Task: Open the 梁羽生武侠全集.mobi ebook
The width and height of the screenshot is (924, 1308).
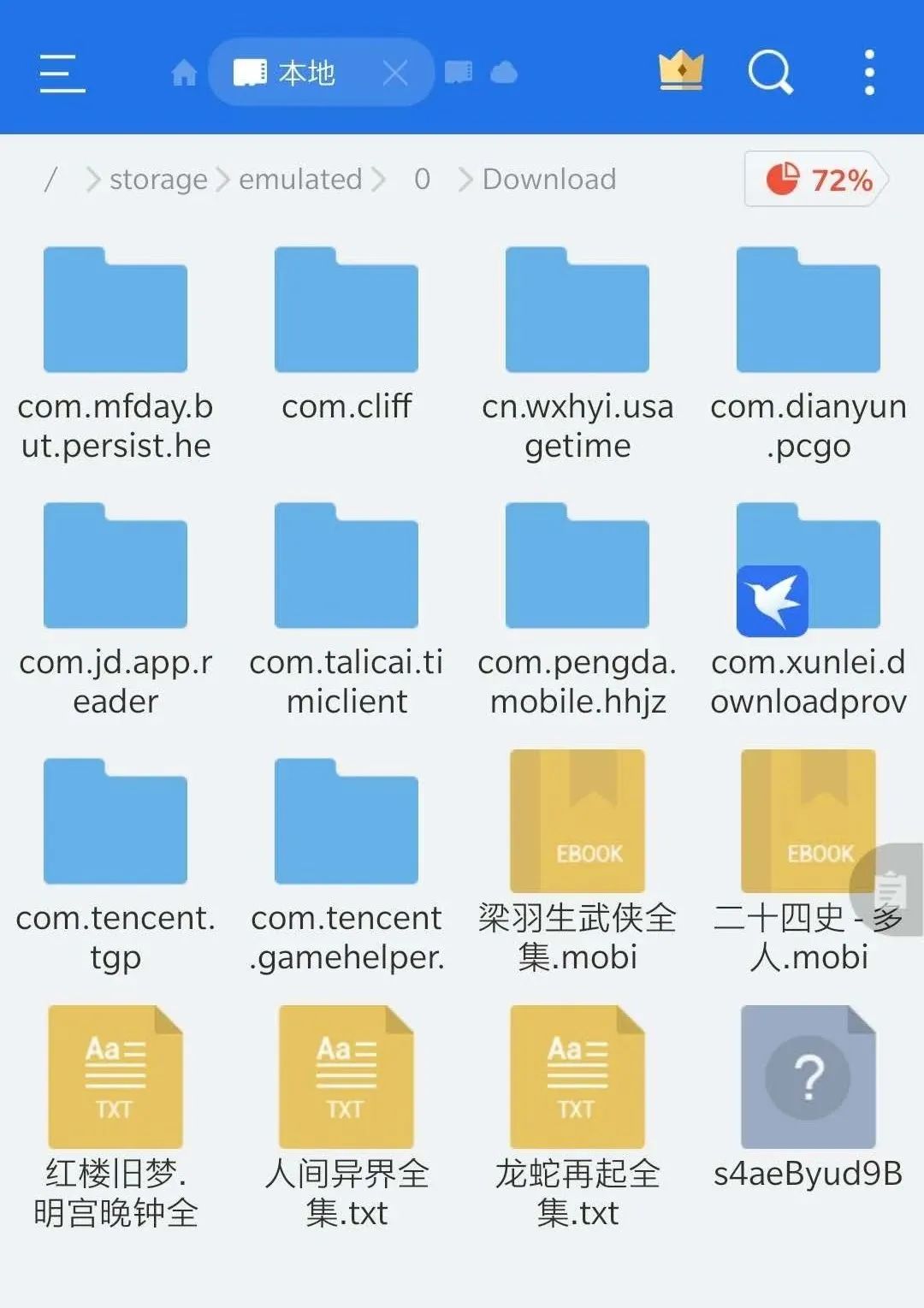Action: pyautogui.click(x=577, y=823)
